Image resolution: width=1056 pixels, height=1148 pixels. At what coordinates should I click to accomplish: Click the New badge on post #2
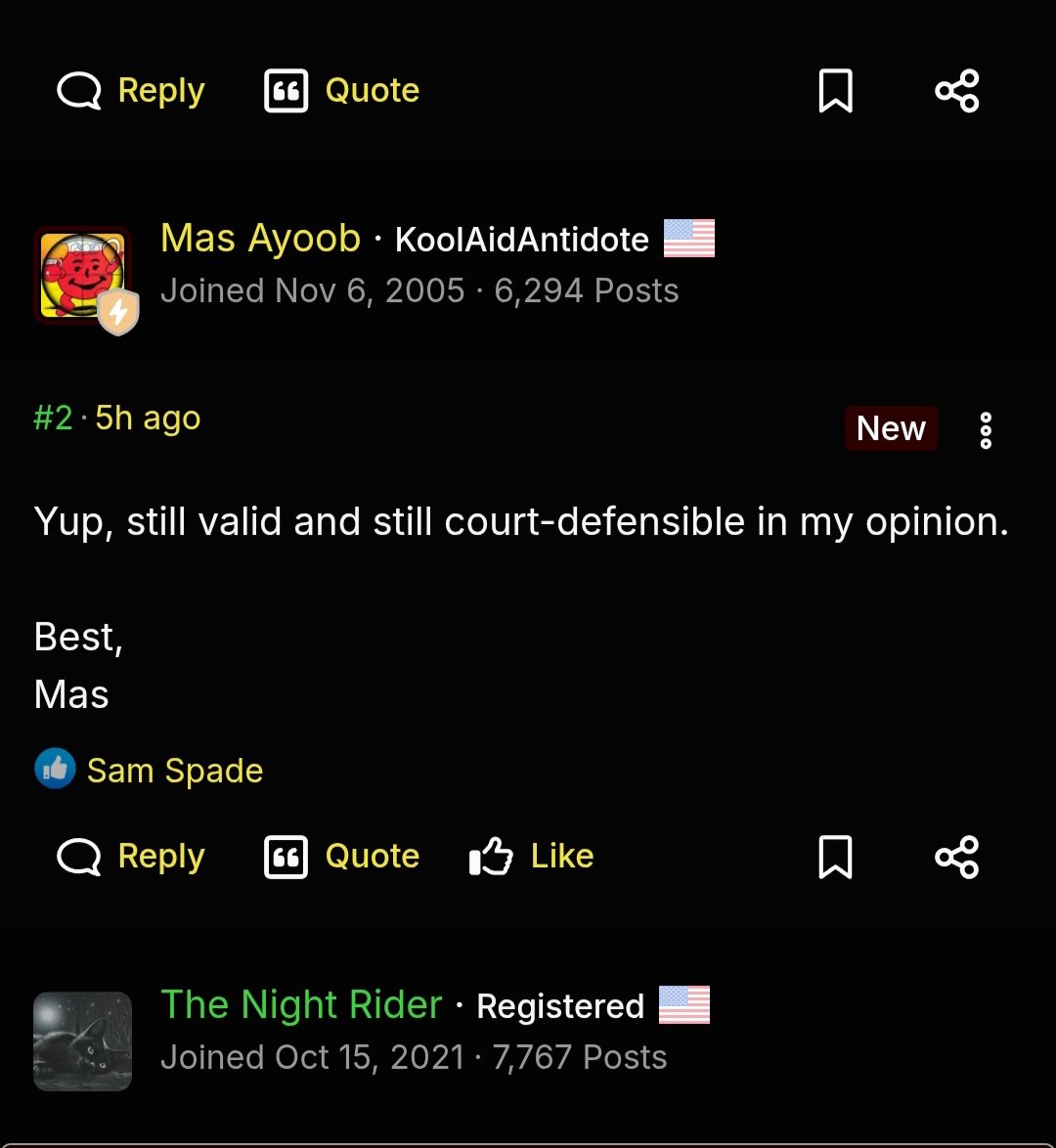click(890, 428)
